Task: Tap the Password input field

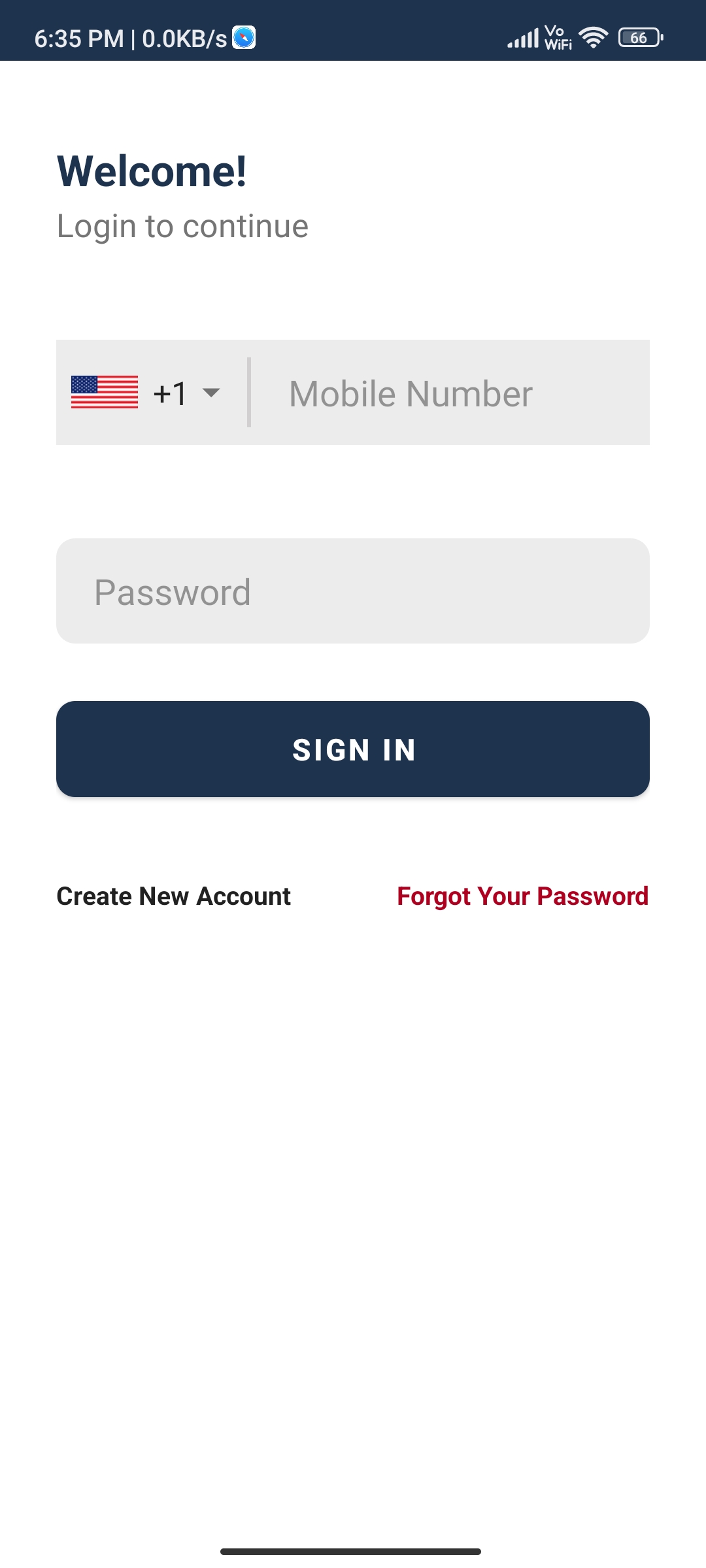Action: click(x=353, y=591)
